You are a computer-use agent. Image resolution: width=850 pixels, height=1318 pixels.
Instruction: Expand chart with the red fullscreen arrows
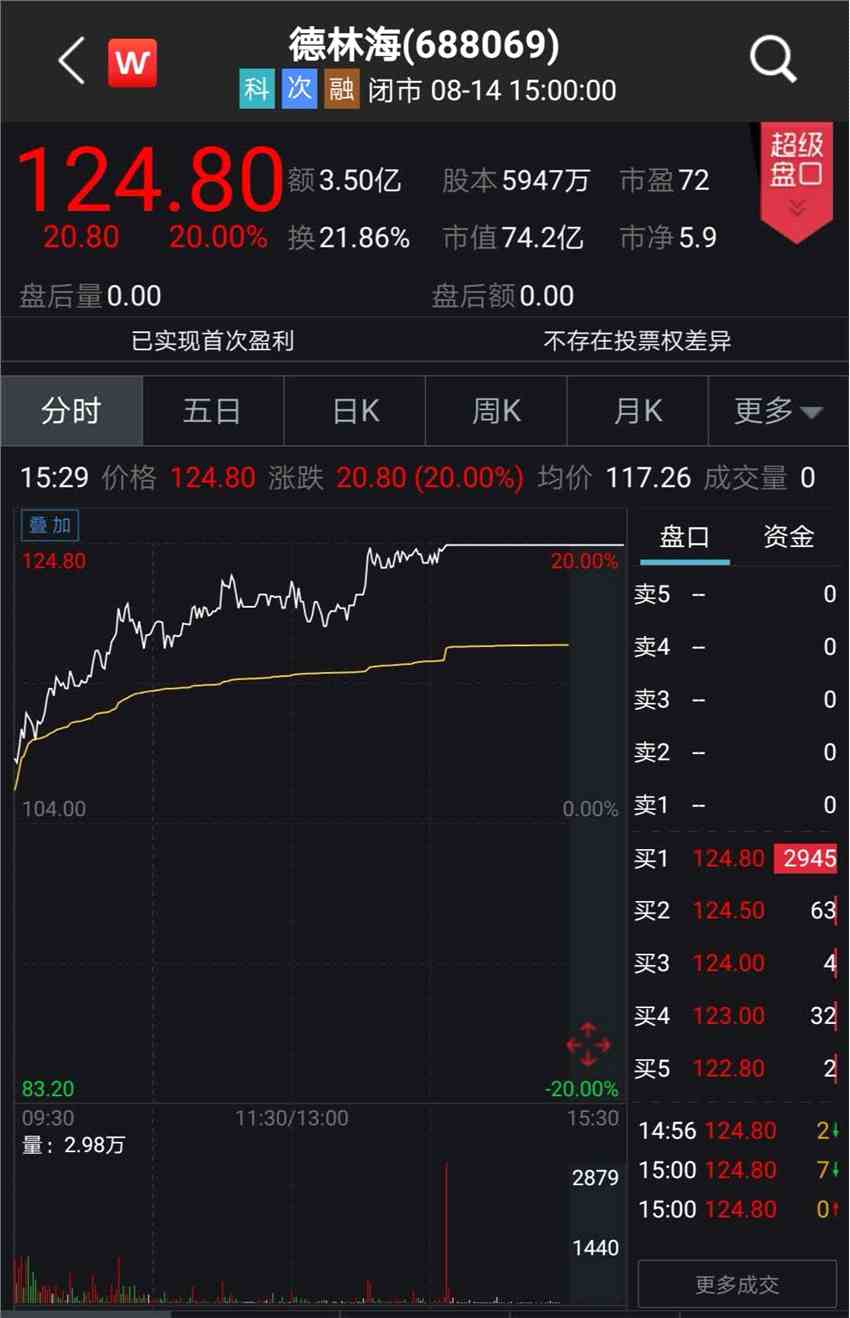click(588, 1045)
